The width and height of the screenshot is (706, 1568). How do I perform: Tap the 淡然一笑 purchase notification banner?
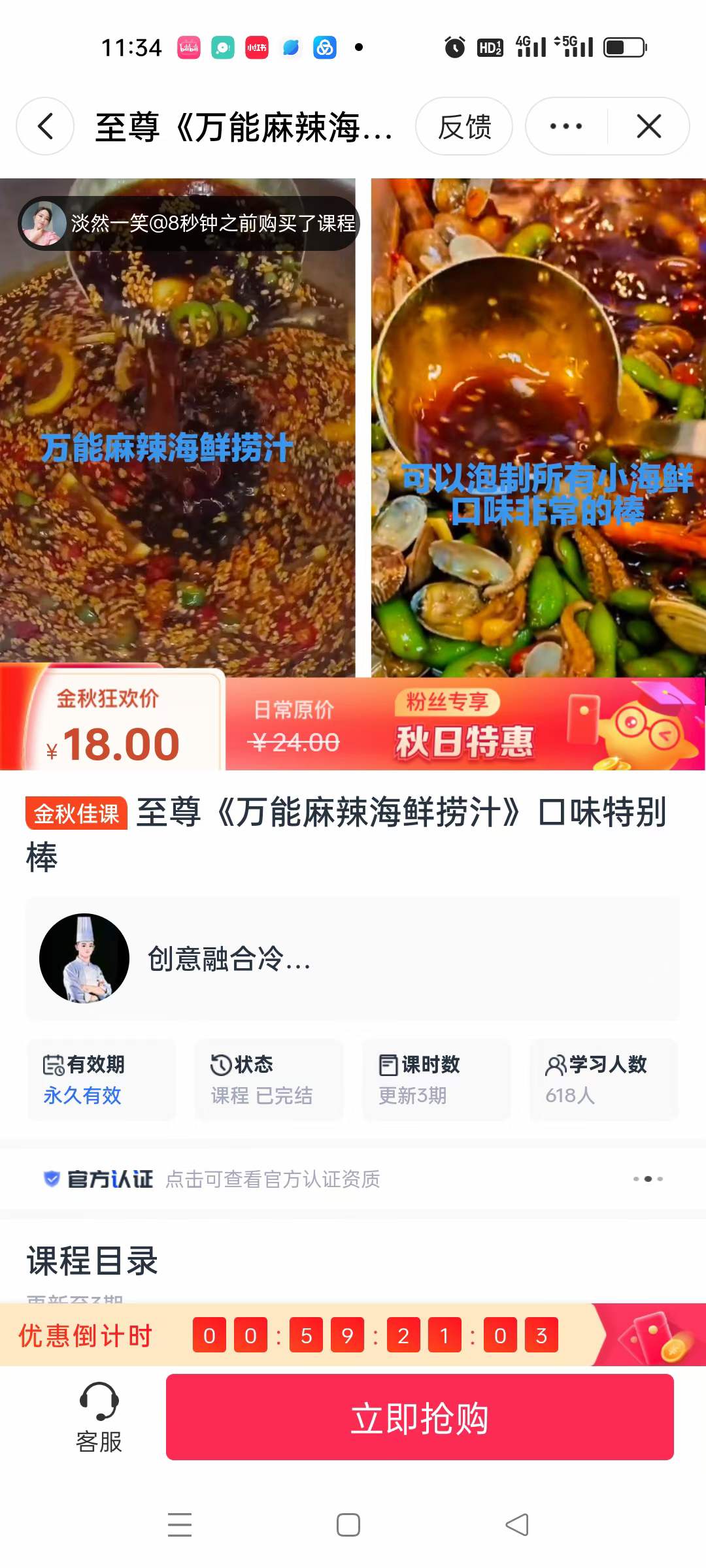coord(190,223)
